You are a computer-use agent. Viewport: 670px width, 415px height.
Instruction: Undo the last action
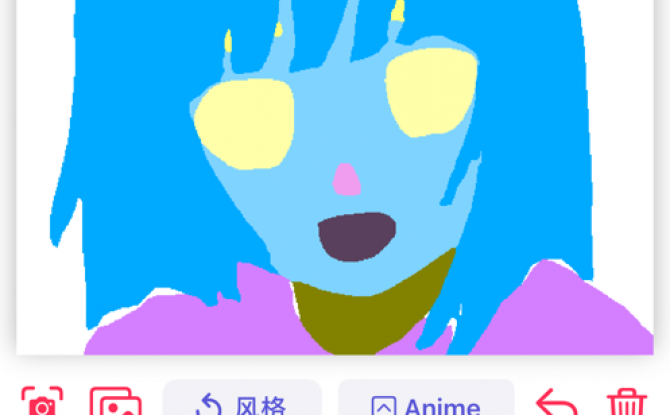[x=557, y=404]
